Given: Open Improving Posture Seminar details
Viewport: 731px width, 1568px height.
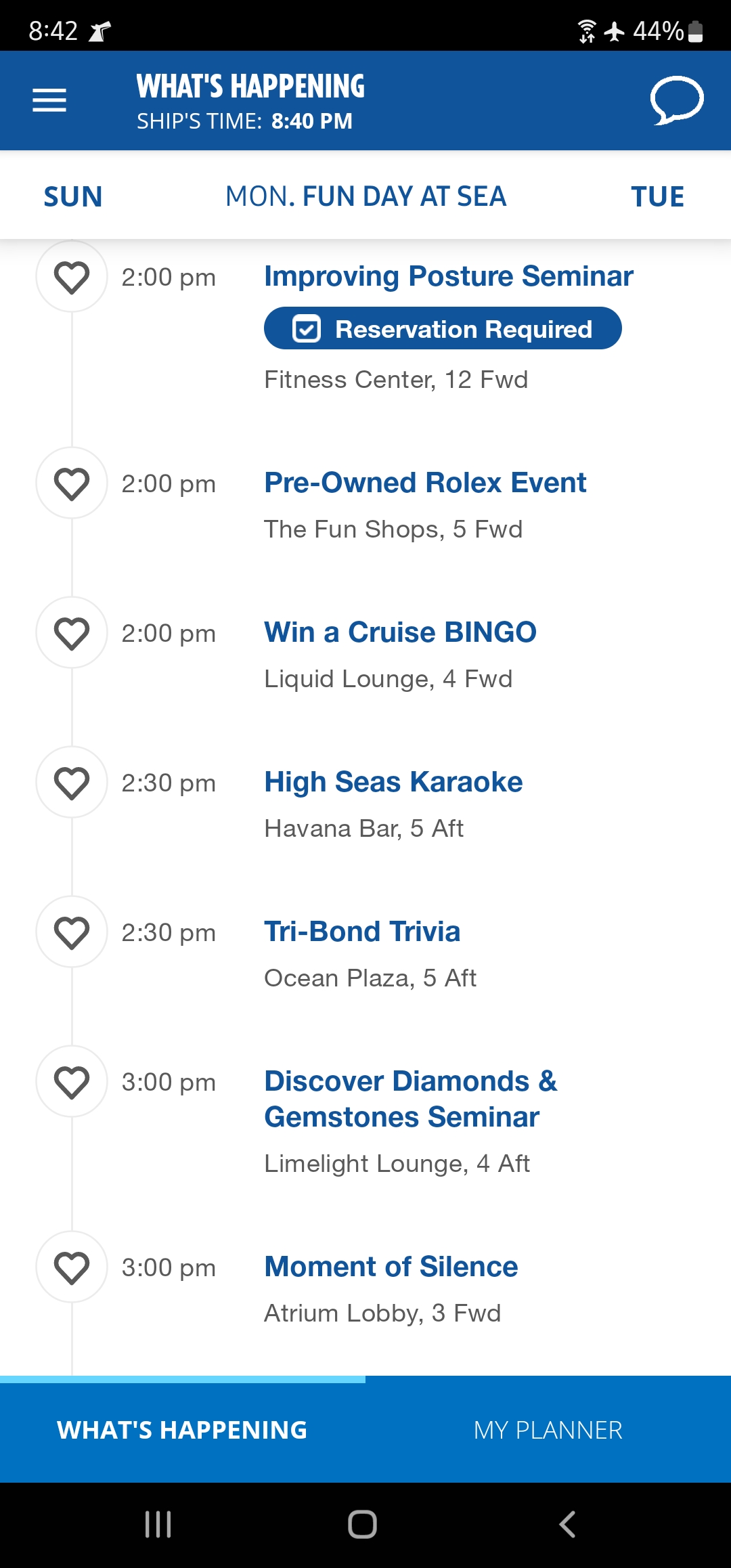Looking at the screenshot, I should 448,276.
